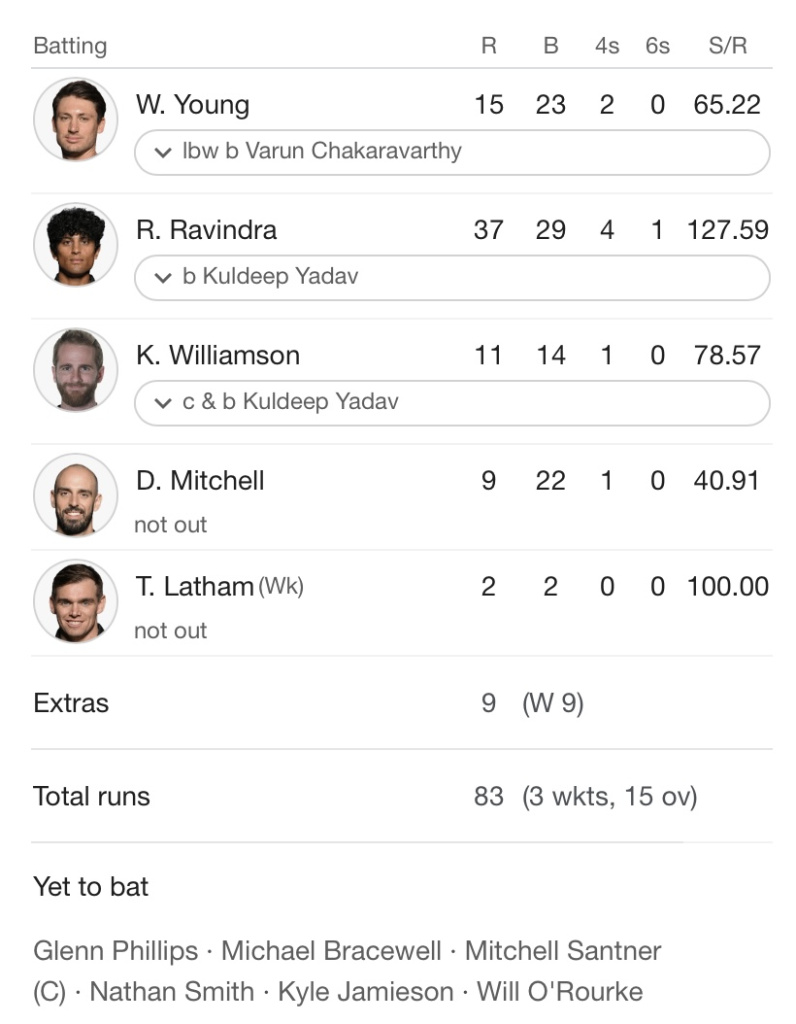Open T. Latham's player profile
Viewport: 796px width, 1024px height.
tap(194, 587)
